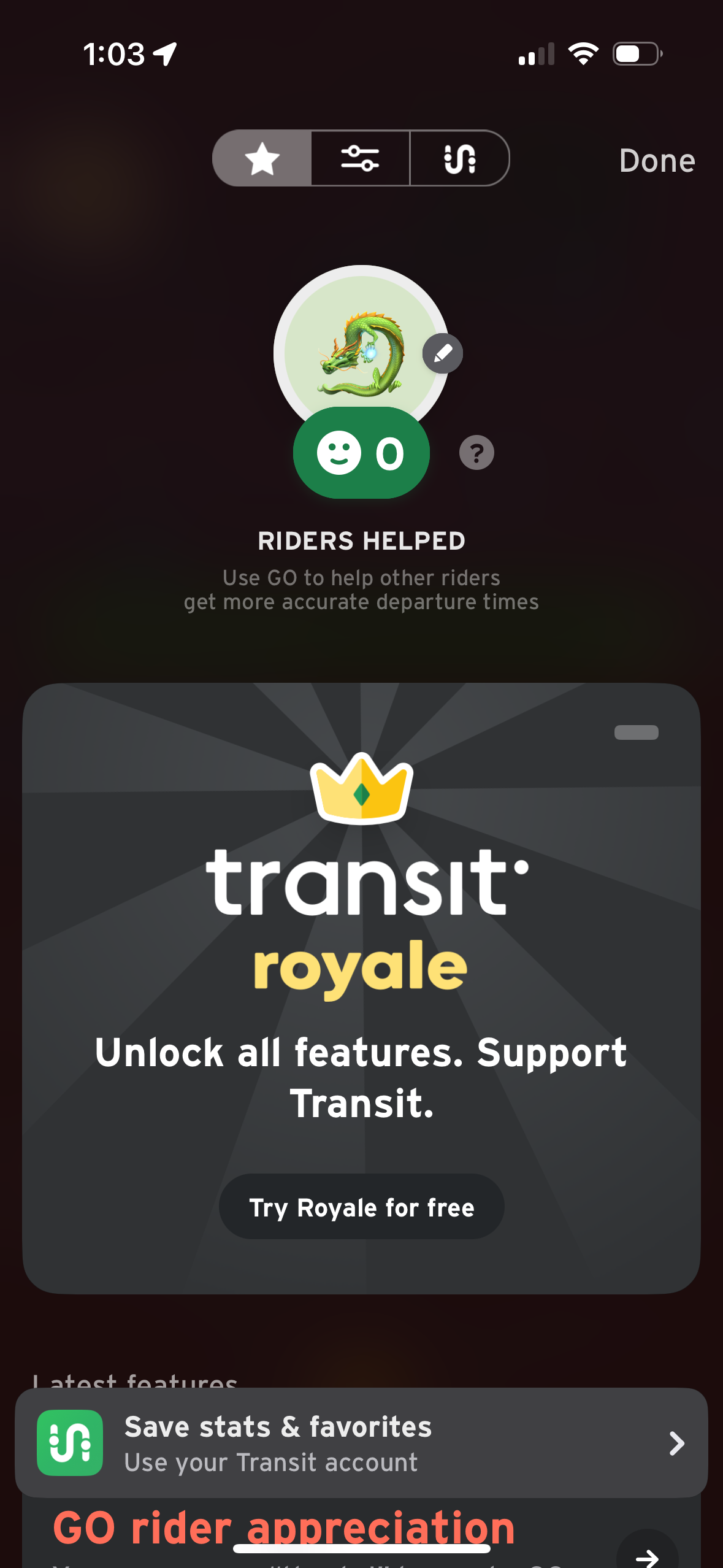This screenshot has height=1568, width=723.
Task: Tap the Wi-Fi indicator in the status bar
Action: pyautogui.click(x=583, y=53)
